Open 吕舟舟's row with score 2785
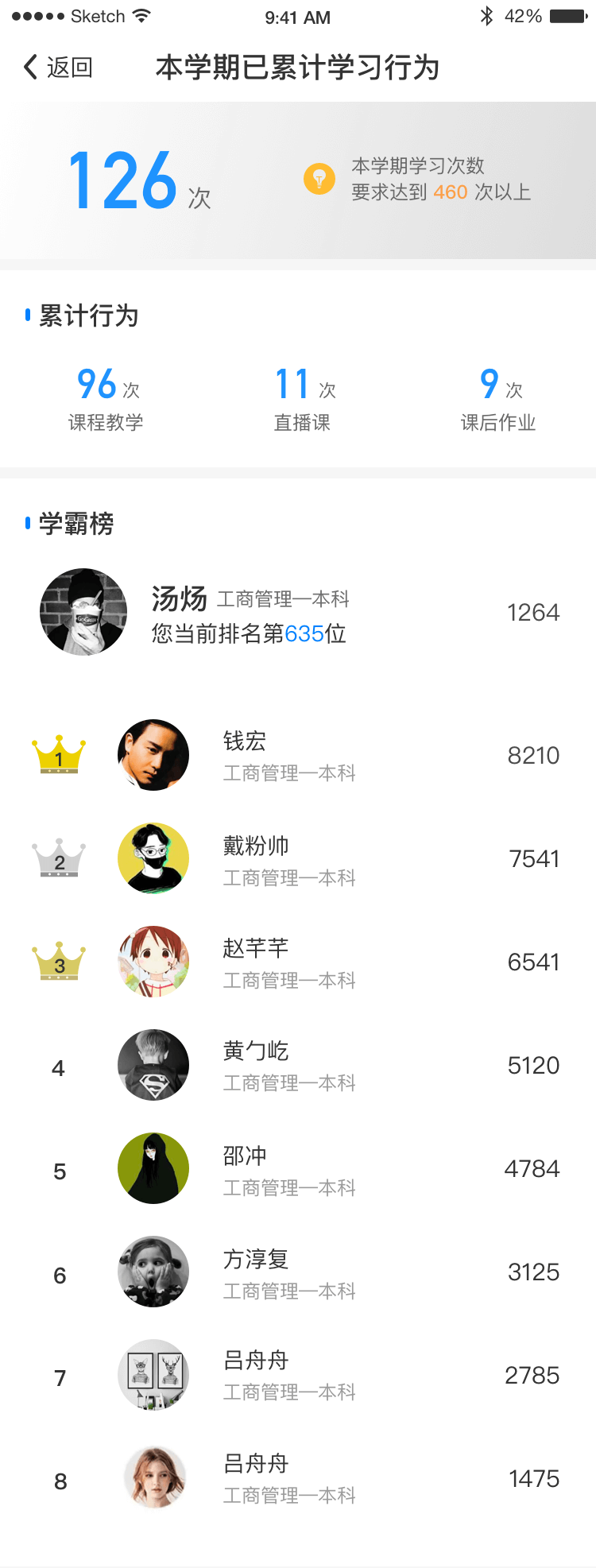This screenshot has width=596, height=1568. coord(298,1376)
